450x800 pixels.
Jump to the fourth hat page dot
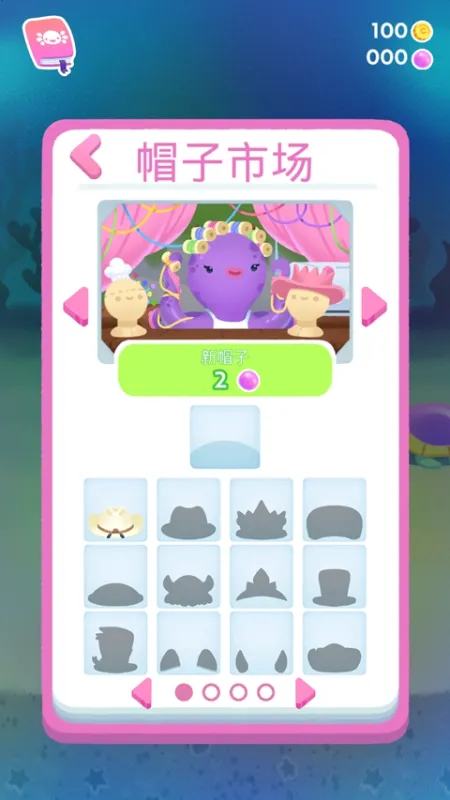[x=266, y=692]
